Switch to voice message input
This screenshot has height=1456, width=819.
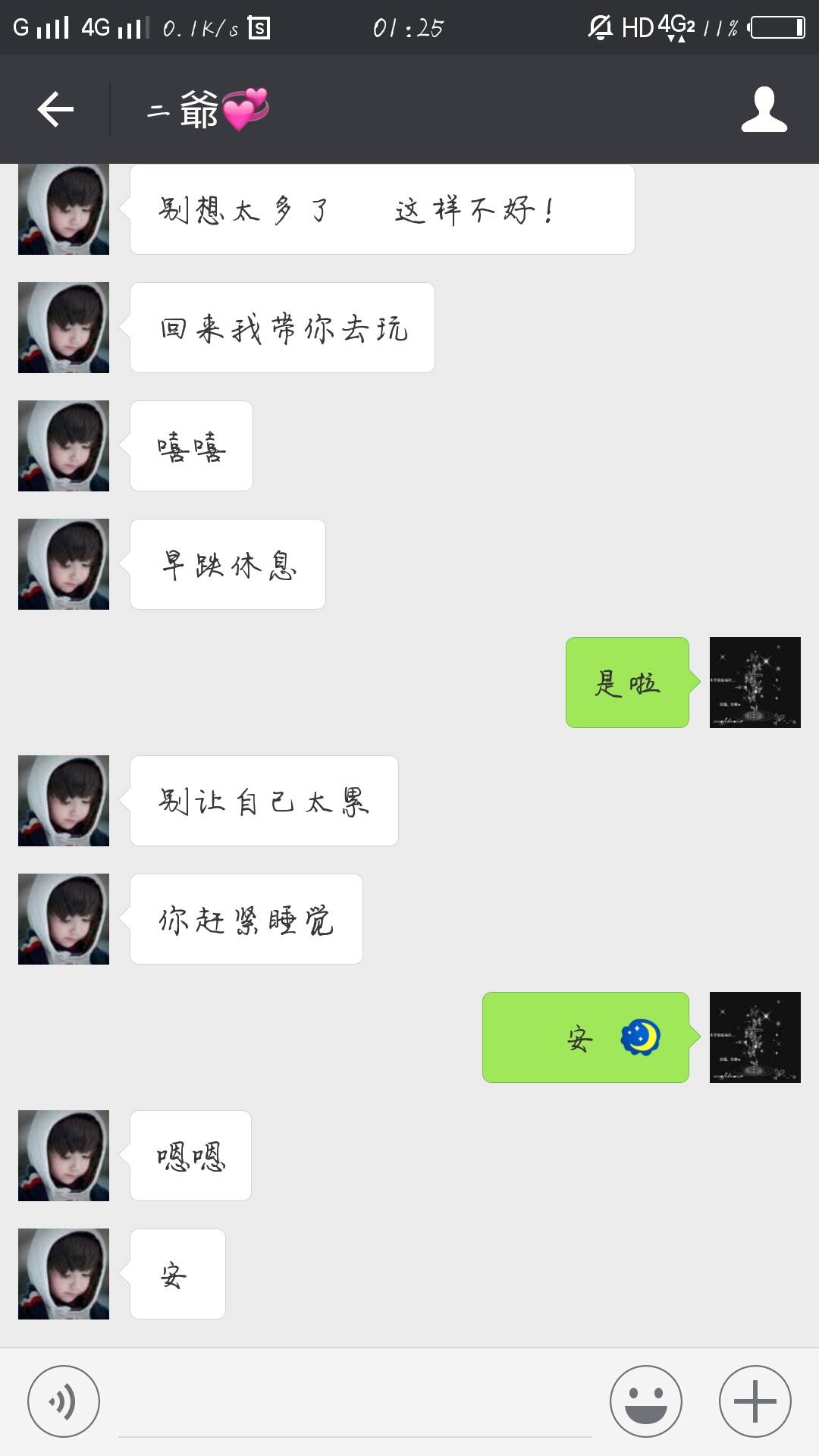[x=64, y=1401]
